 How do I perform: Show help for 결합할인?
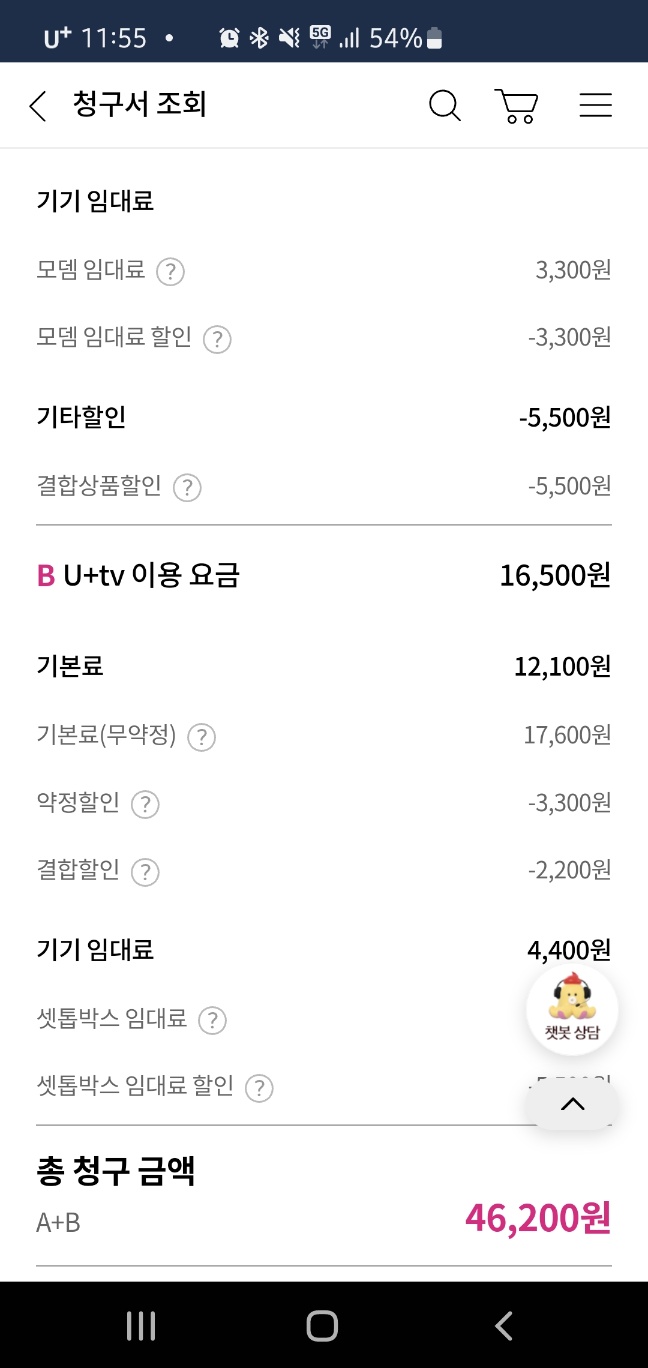click(145, 871)
